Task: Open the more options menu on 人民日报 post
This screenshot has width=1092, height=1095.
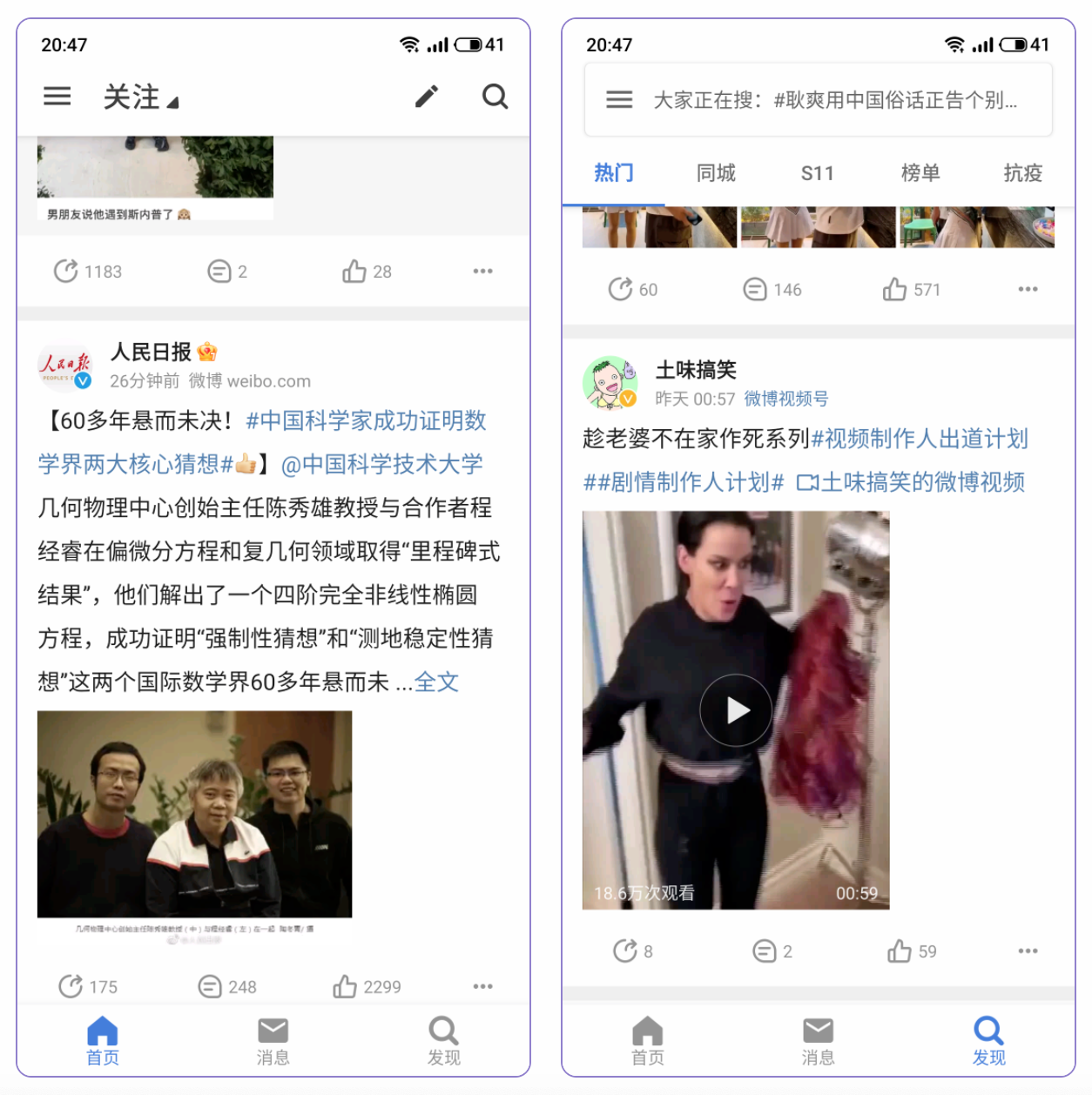Action: 483,986
